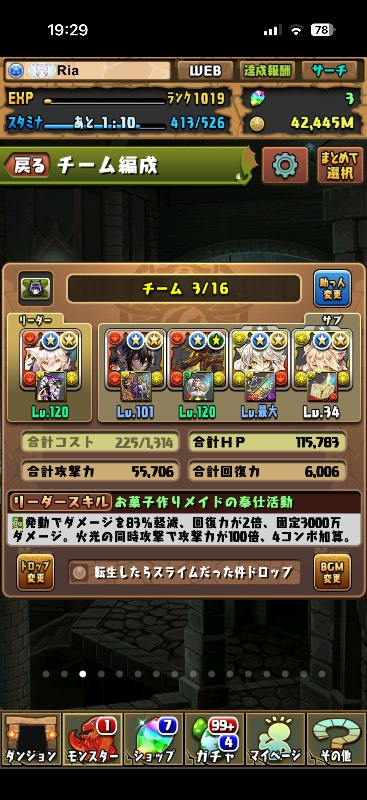Screen dimensions: 367x800
Task: Switch to ダンジョン tab
Action: pos(31,739)
